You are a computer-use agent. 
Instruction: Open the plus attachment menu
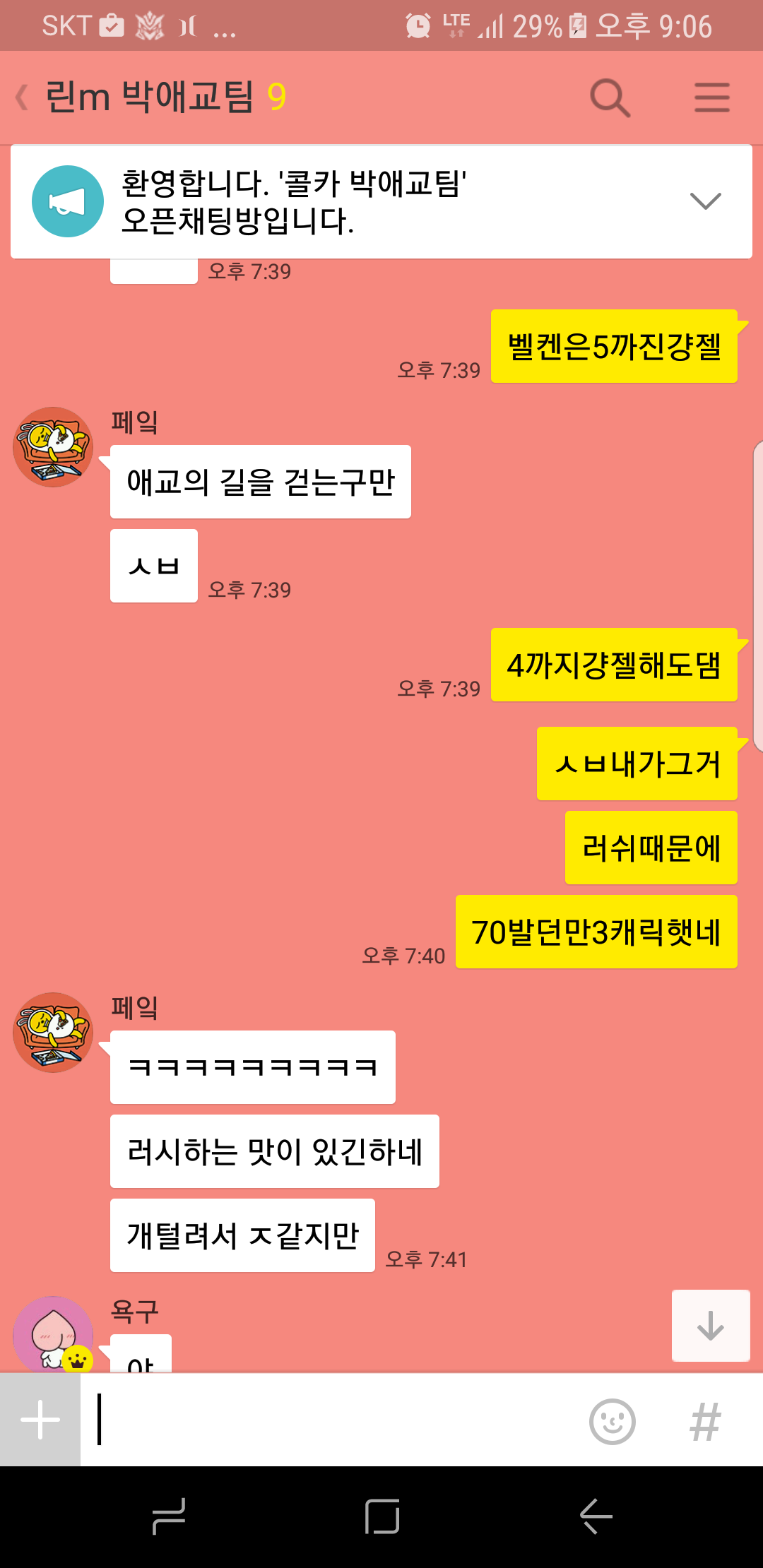pos(40,1420)
